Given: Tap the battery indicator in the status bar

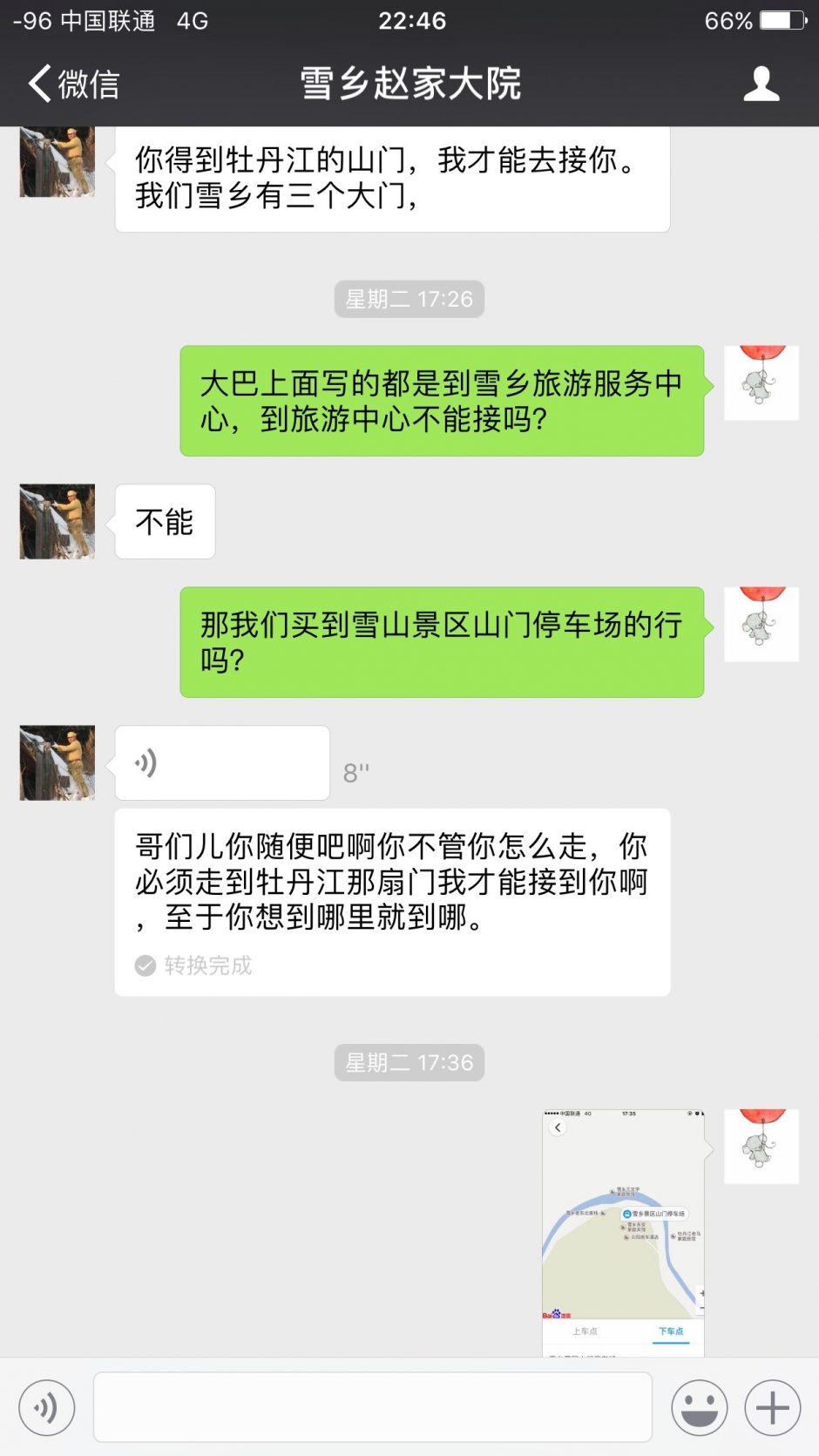Looking at the screenshot, I should click(x=781, y=21).
